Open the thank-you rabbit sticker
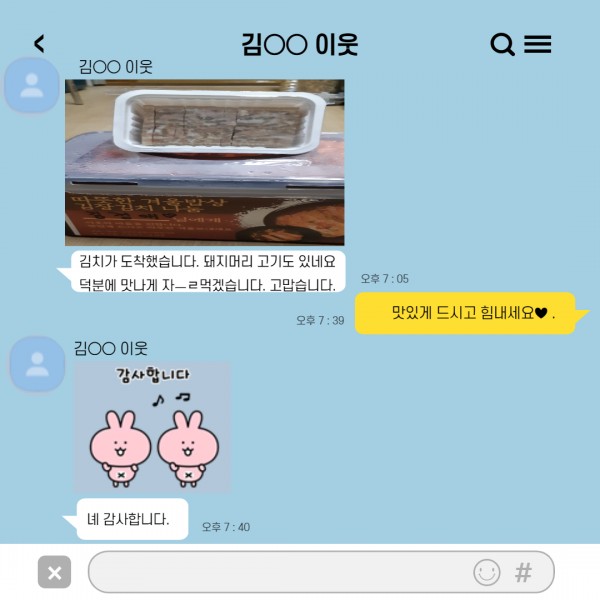 pos(153,427)
